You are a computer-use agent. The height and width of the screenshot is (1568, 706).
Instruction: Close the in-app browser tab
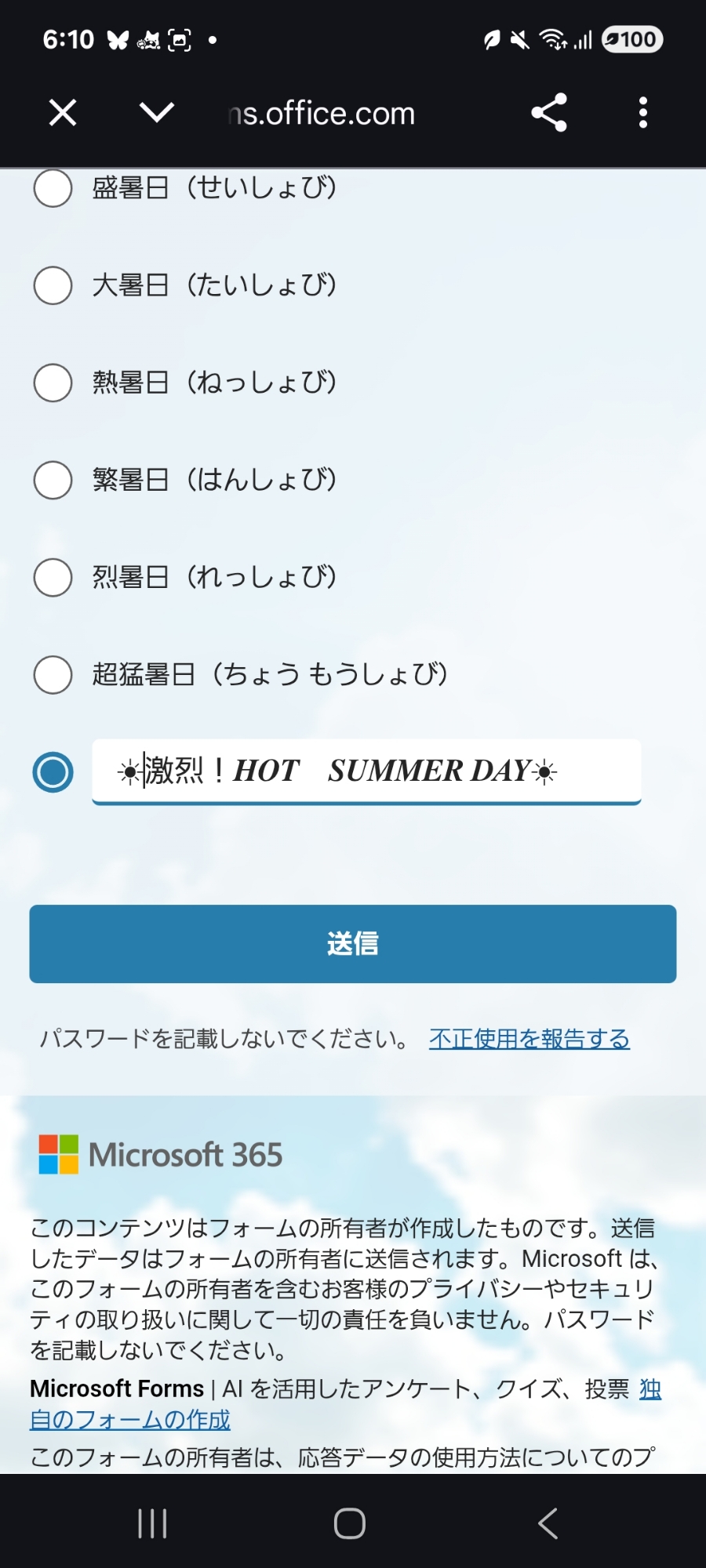[x=63, y=113]
